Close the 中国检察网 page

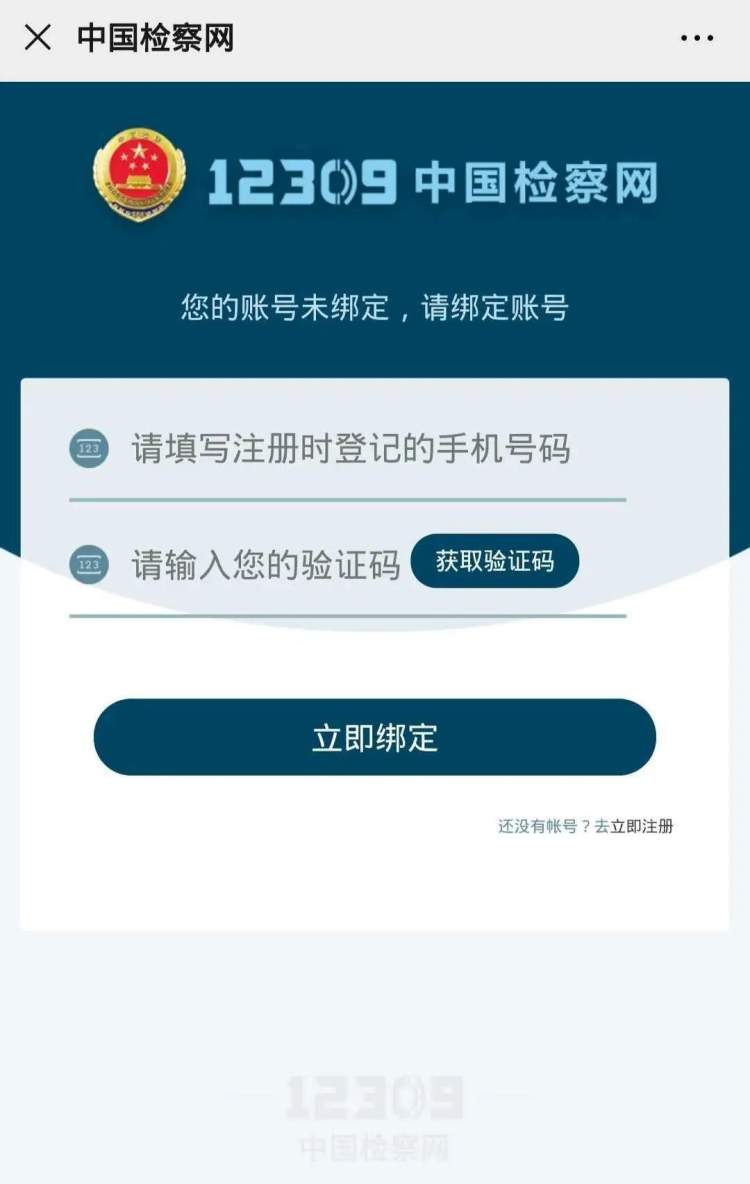pos(37,38)
